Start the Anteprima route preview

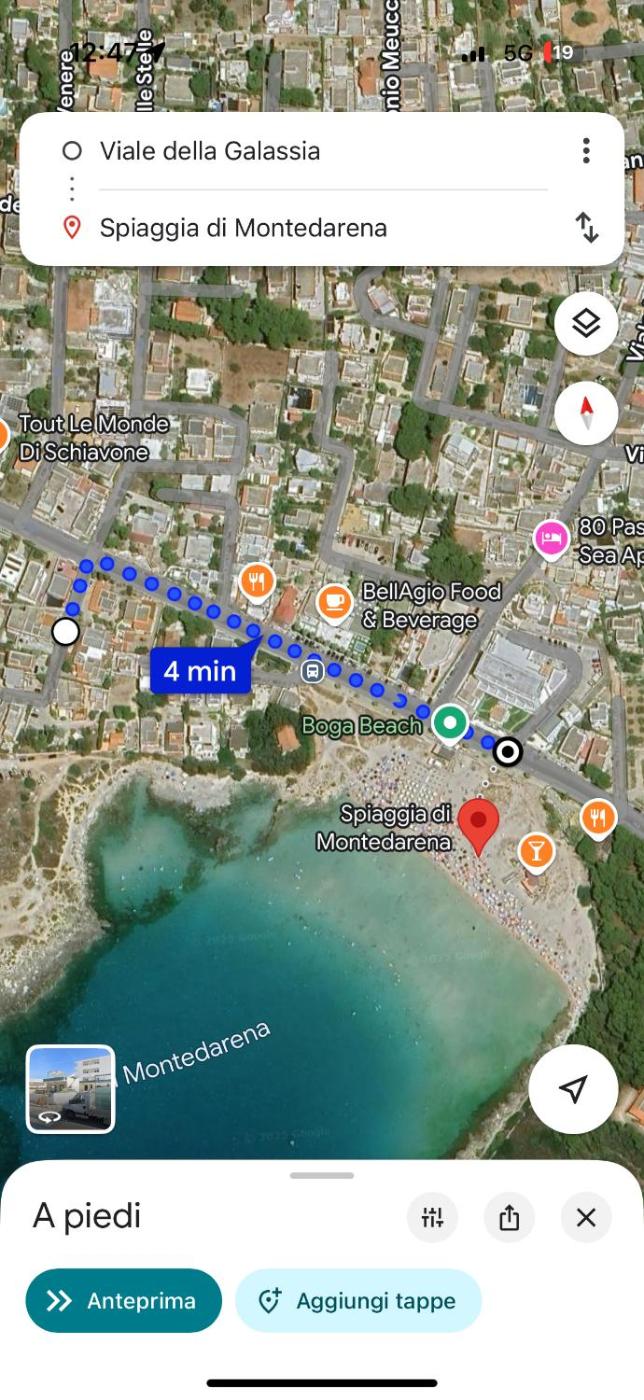(x=123, y=1300)
